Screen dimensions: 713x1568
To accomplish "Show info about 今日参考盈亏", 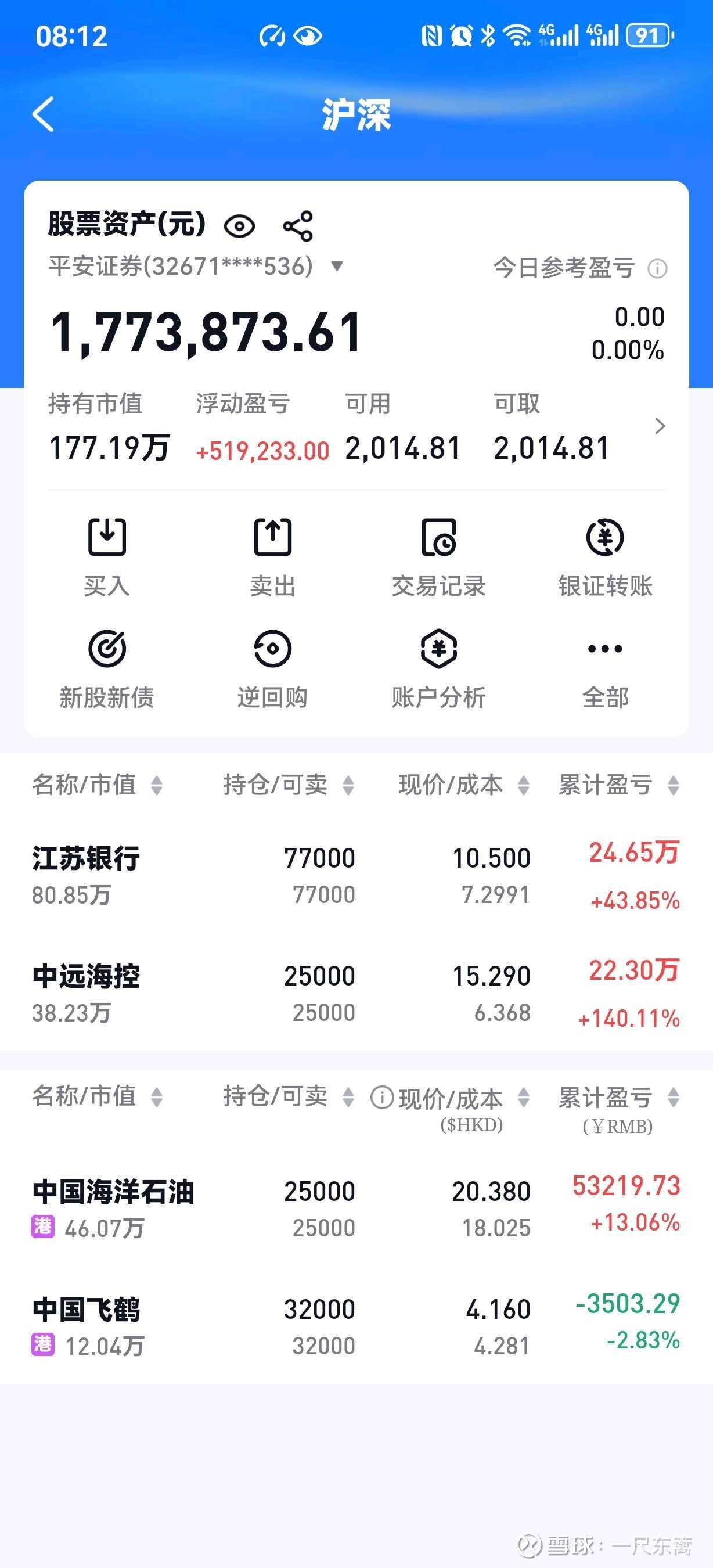I will click(x=657, y=268).
